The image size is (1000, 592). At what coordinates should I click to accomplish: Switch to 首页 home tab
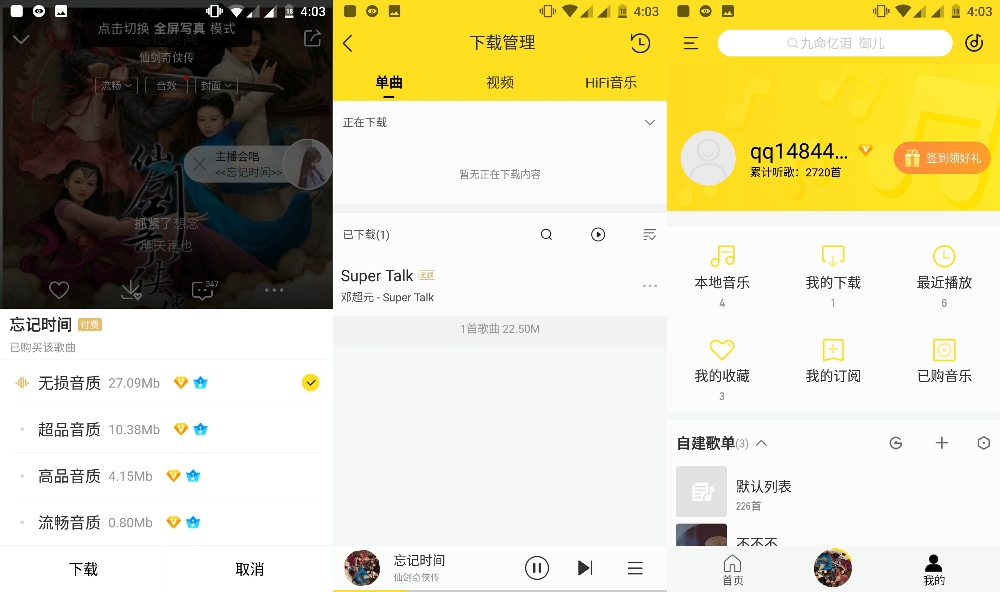pyautogui.click(x=733, y=569)
